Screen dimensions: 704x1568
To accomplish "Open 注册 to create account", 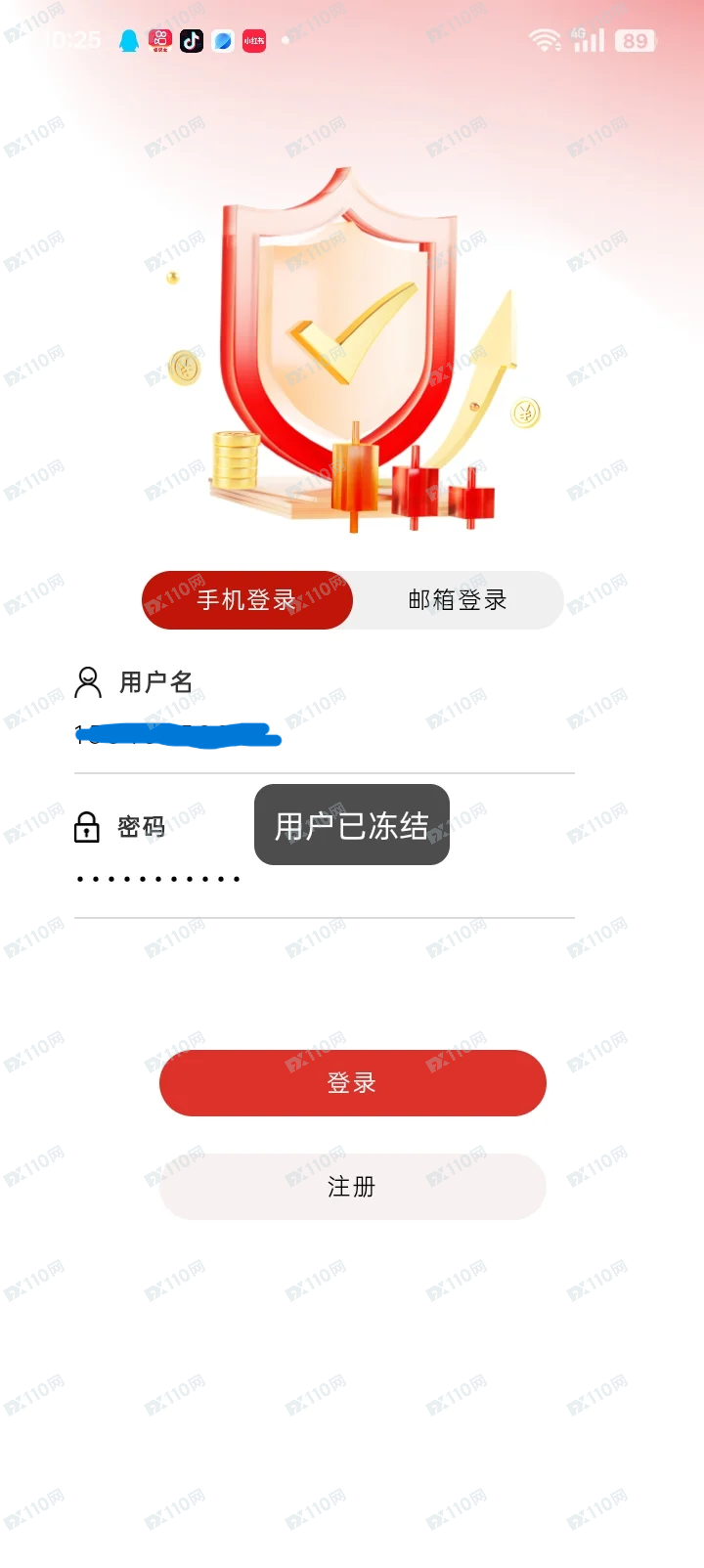I will click(352, 1187).
